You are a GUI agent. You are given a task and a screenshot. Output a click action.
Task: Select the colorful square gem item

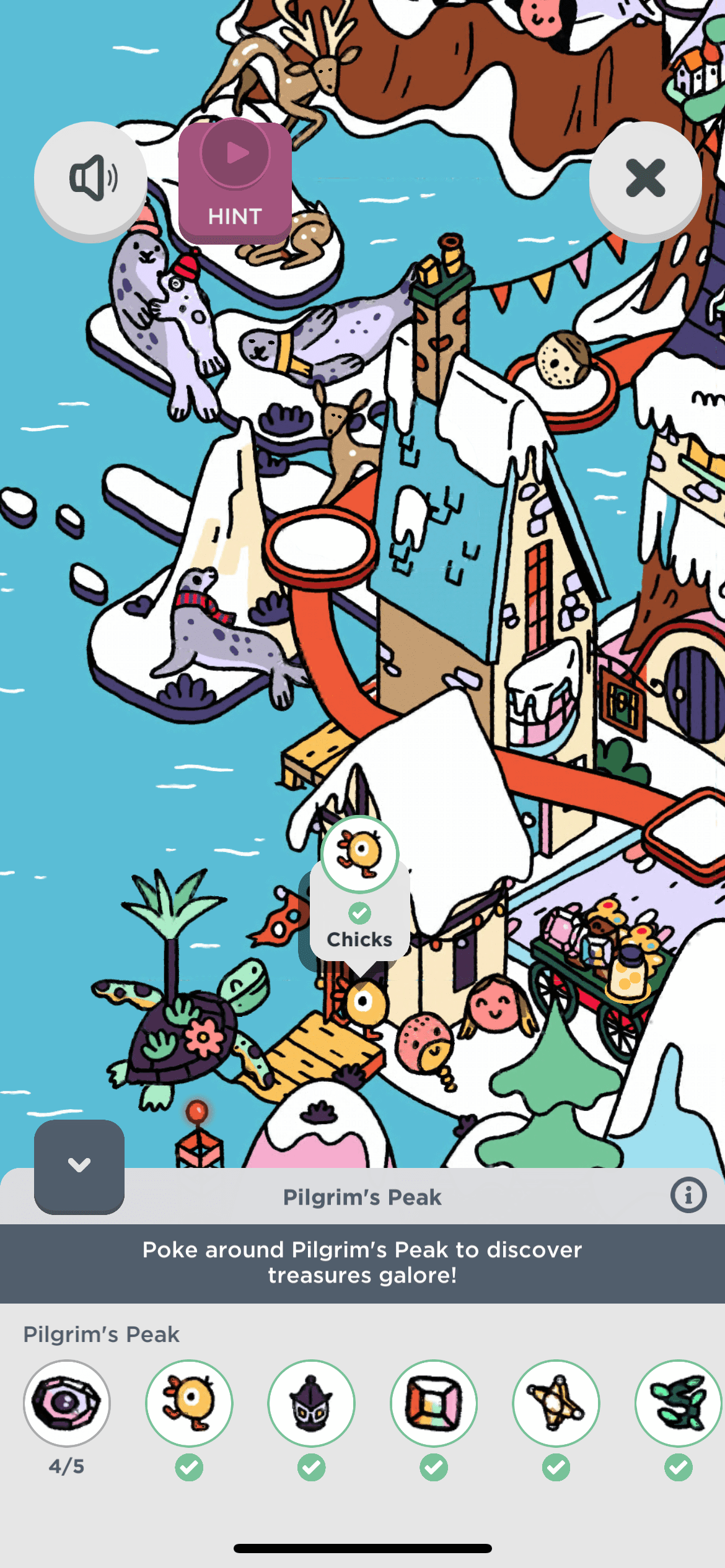(434, 1403)
